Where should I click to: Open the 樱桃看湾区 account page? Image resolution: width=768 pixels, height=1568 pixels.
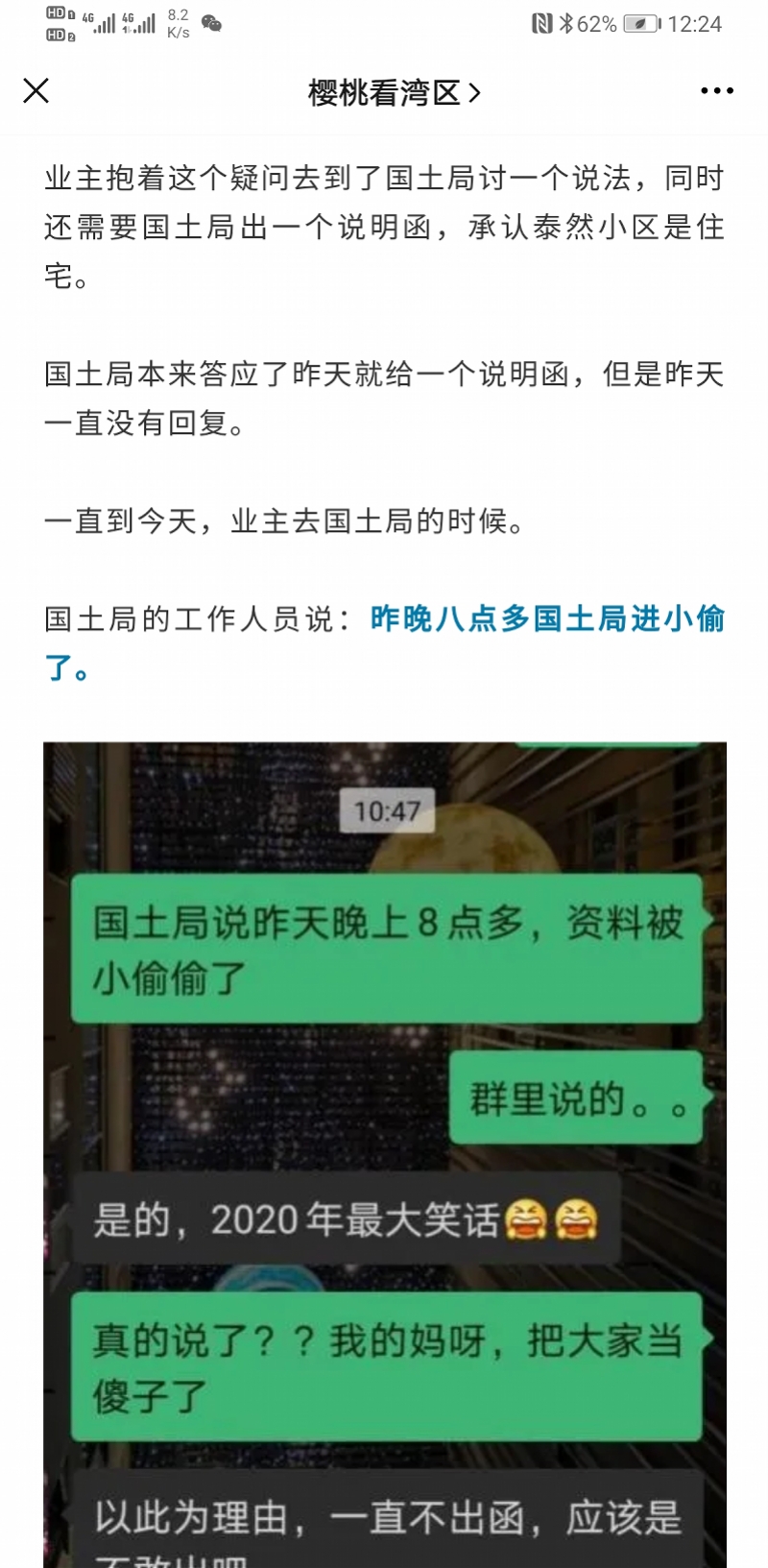393,92
